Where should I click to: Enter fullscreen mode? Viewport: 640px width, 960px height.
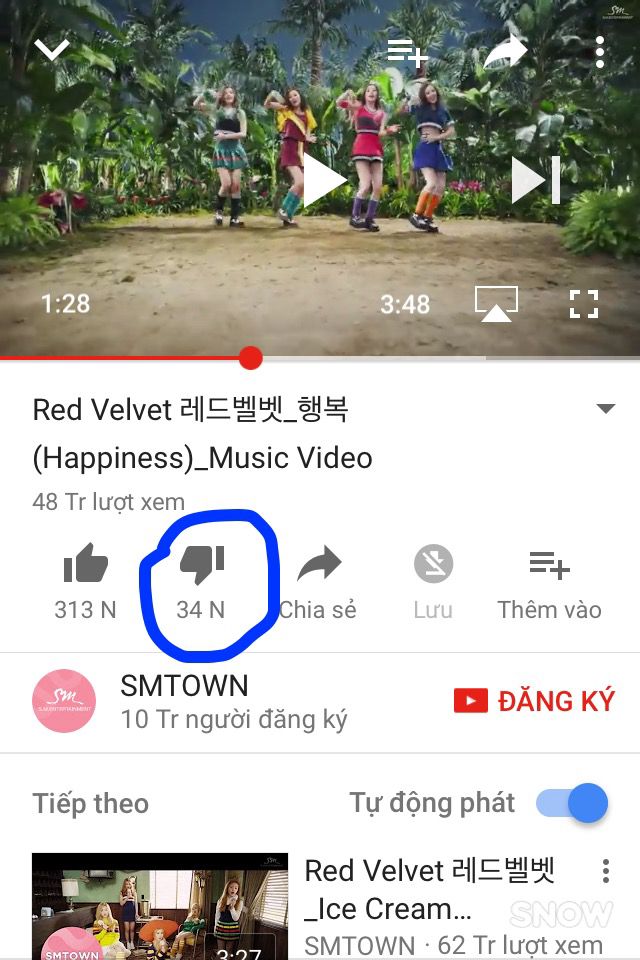pos(583,304)
